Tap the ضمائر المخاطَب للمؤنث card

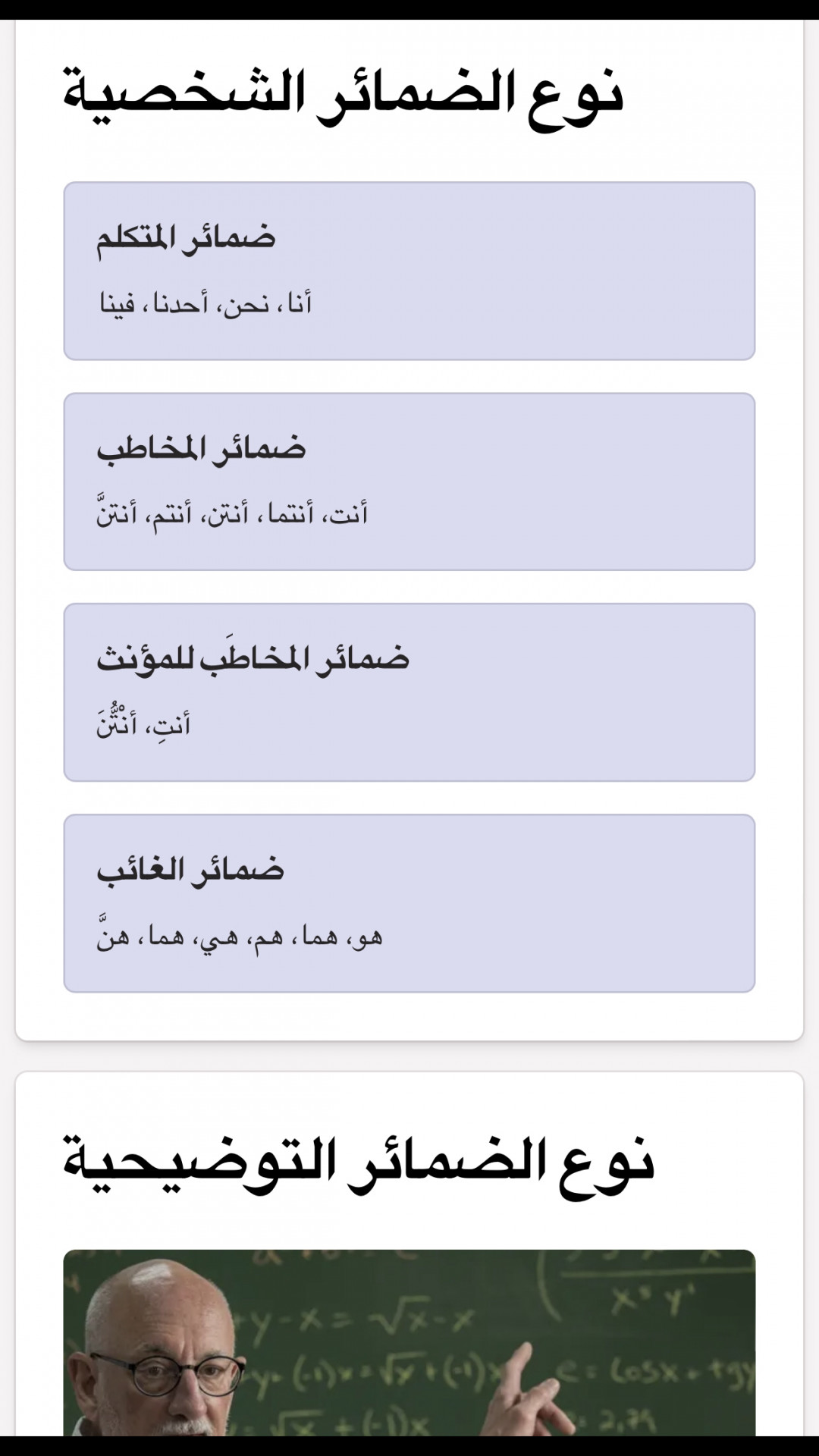pyautogui.click(x=409, y=692)
